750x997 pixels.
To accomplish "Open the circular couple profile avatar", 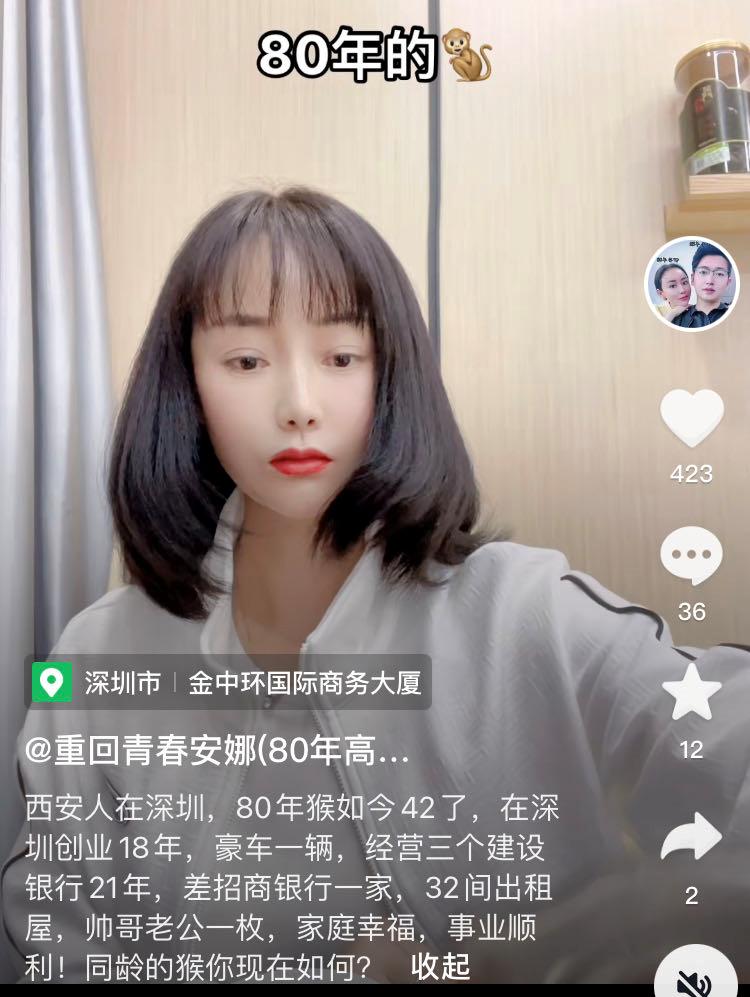I will [x=692, y=289].
